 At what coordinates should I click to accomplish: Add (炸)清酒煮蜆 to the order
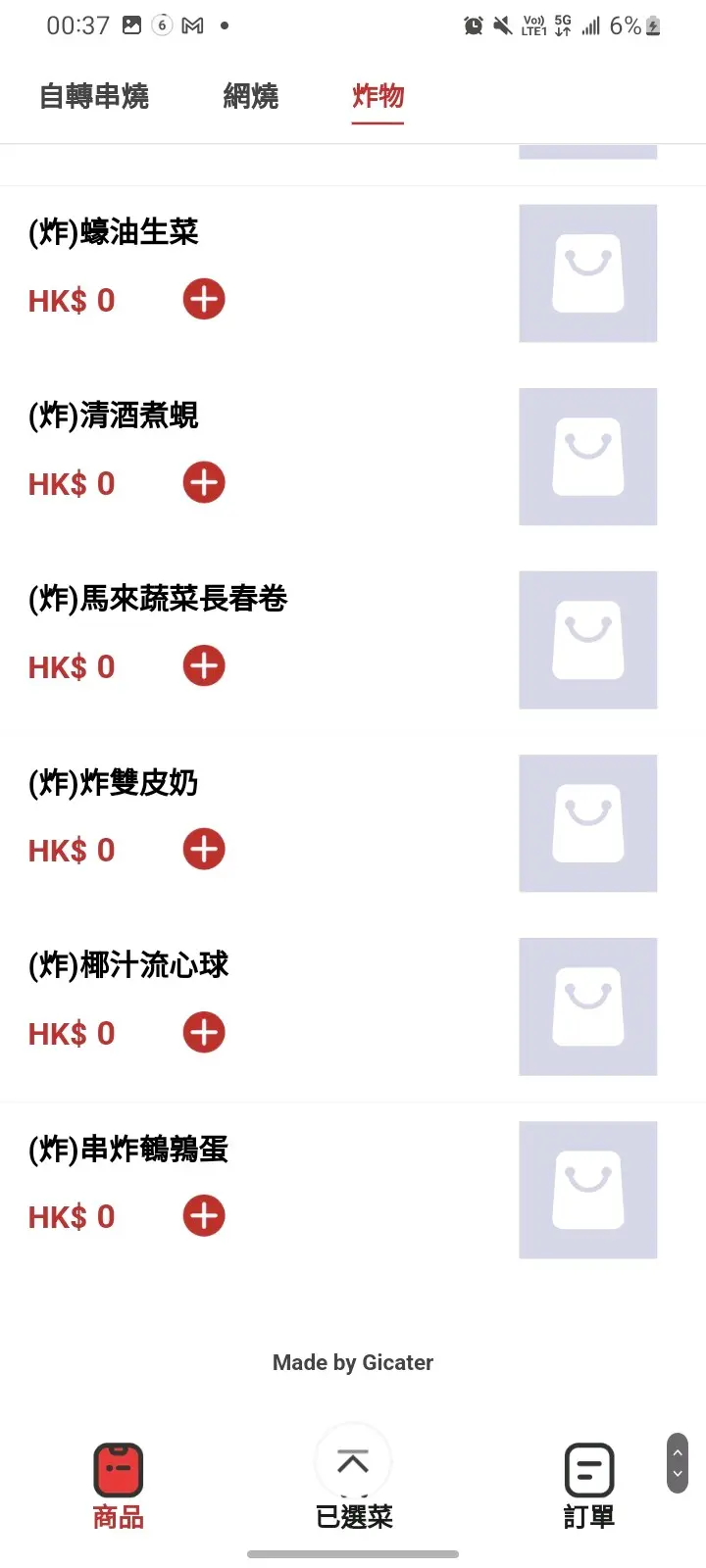click(x=204, y=482)
